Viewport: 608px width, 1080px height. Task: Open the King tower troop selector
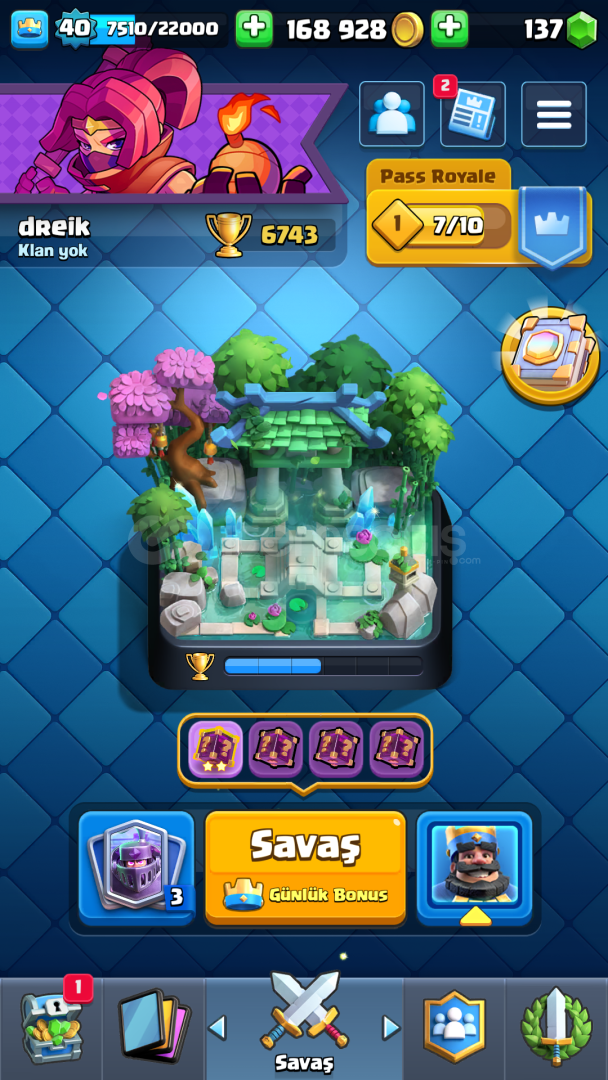click(474, 868)
